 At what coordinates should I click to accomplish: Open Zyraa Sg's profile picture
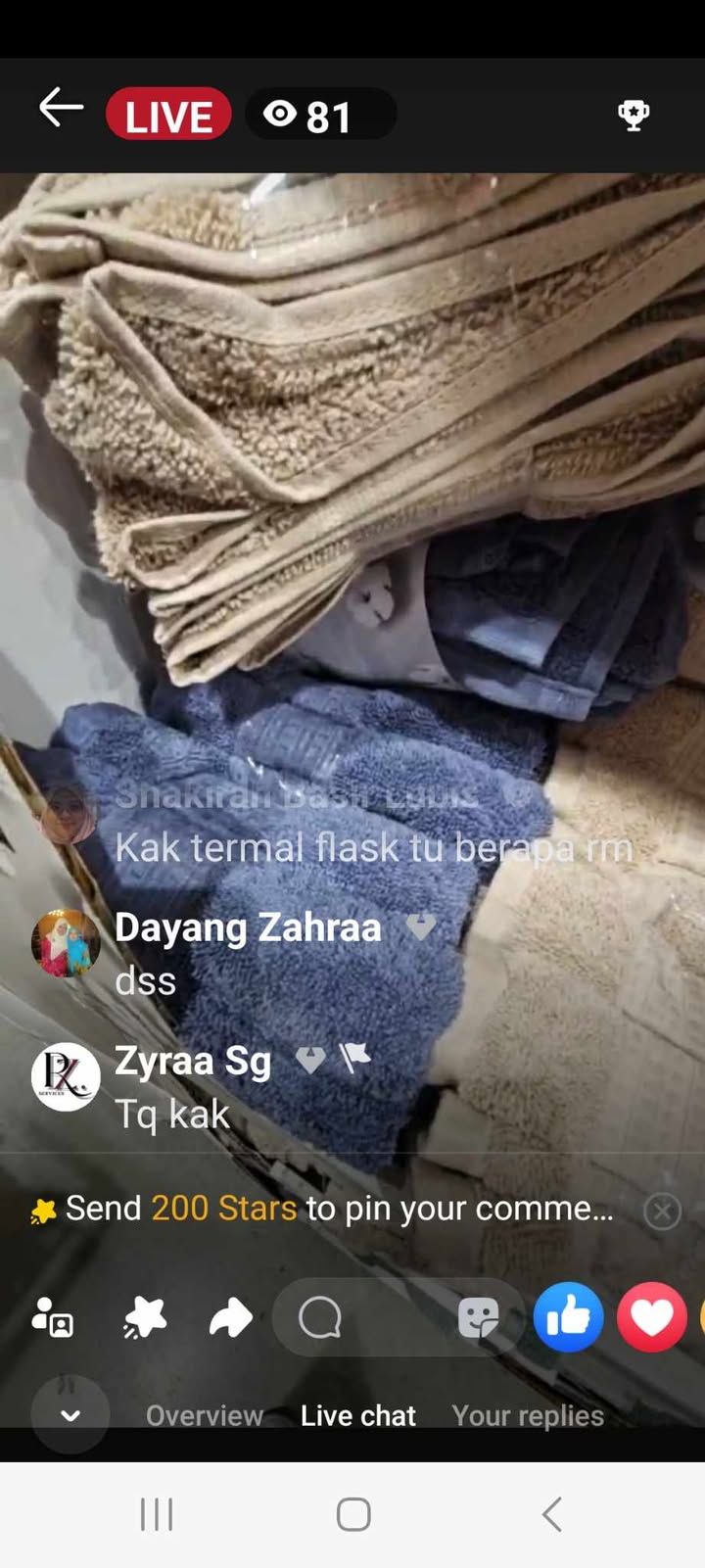(x=66, y=1076)
